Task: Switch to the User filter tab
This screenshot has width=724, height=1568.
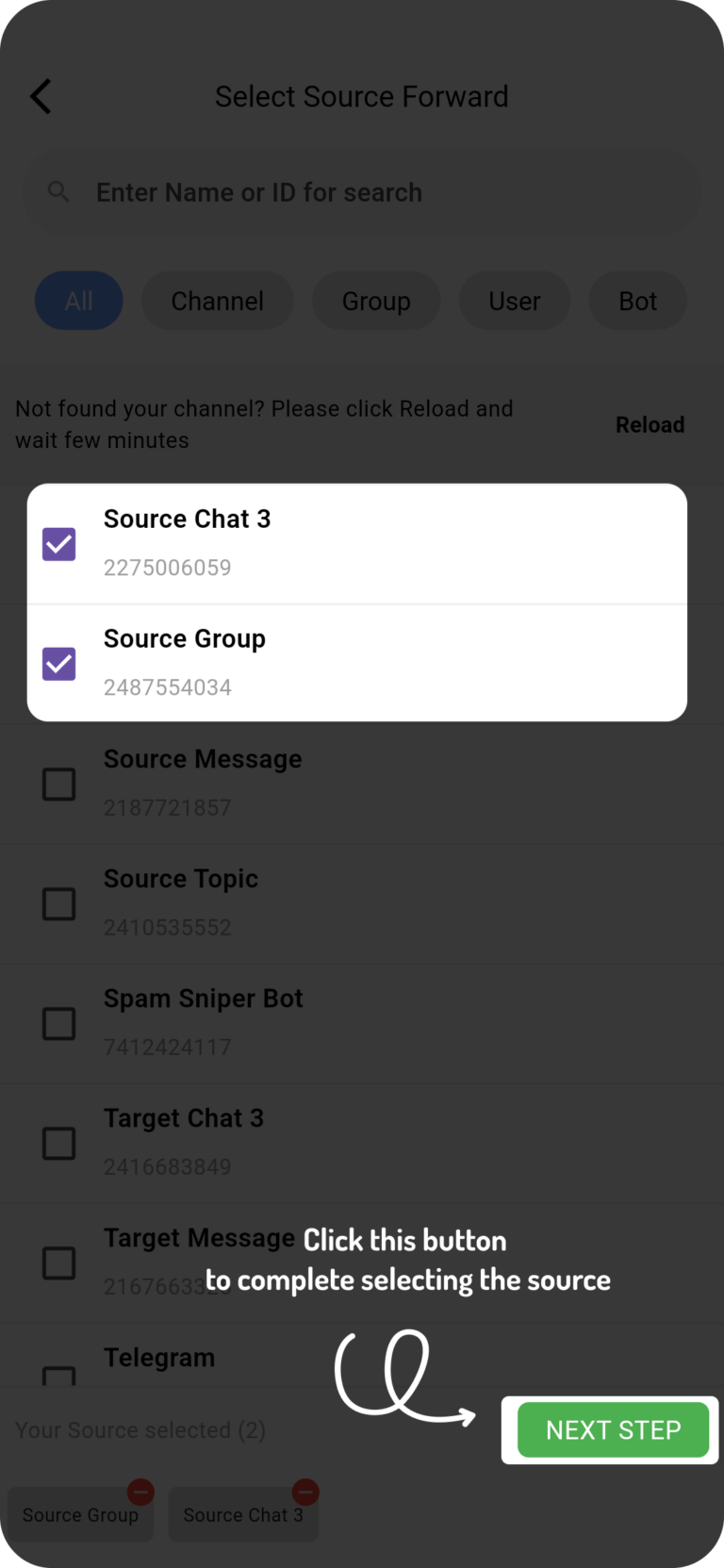Action: (x=515, y=300)
